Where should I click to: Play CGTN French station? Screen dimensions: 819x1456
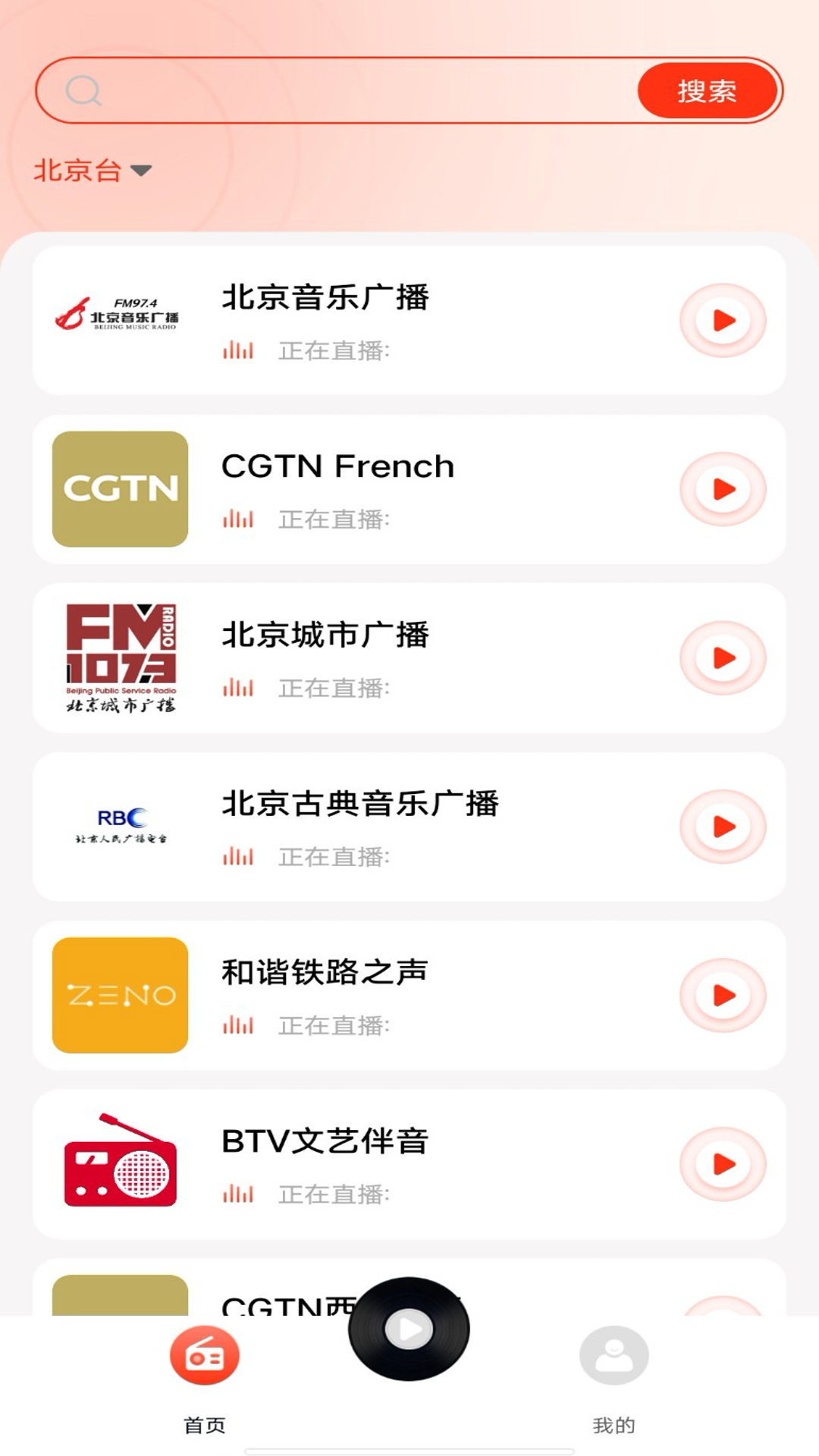tap(723, 489)
